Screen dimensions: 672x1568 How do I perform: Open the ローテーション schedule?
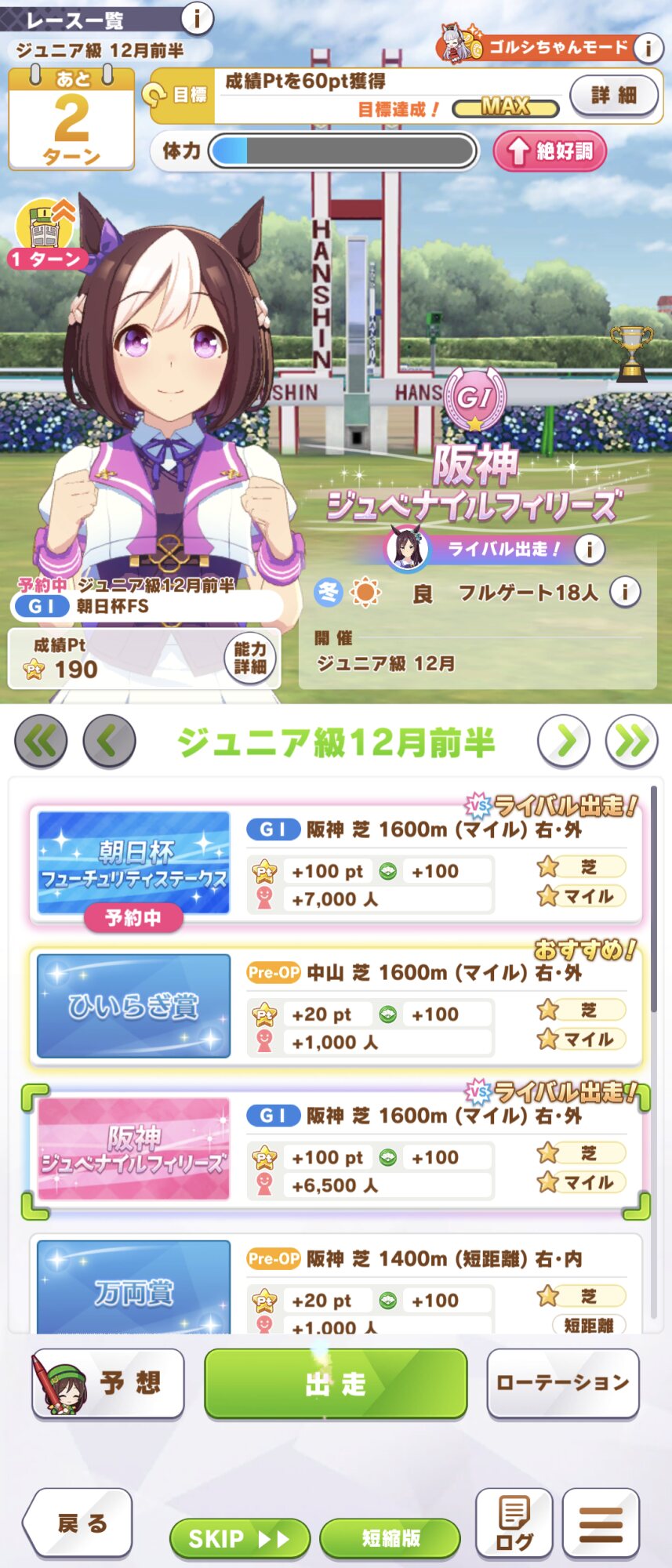click(x=563, y=1384)
